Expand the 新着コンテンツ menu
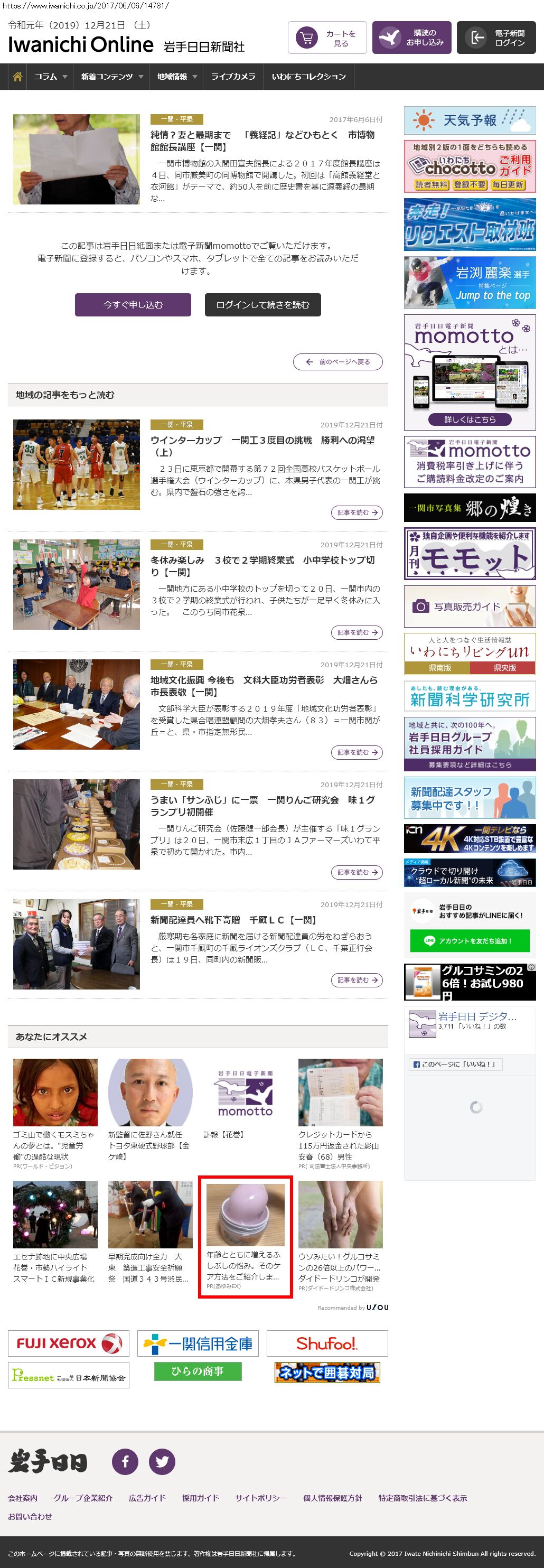 [x=111, y=77]
